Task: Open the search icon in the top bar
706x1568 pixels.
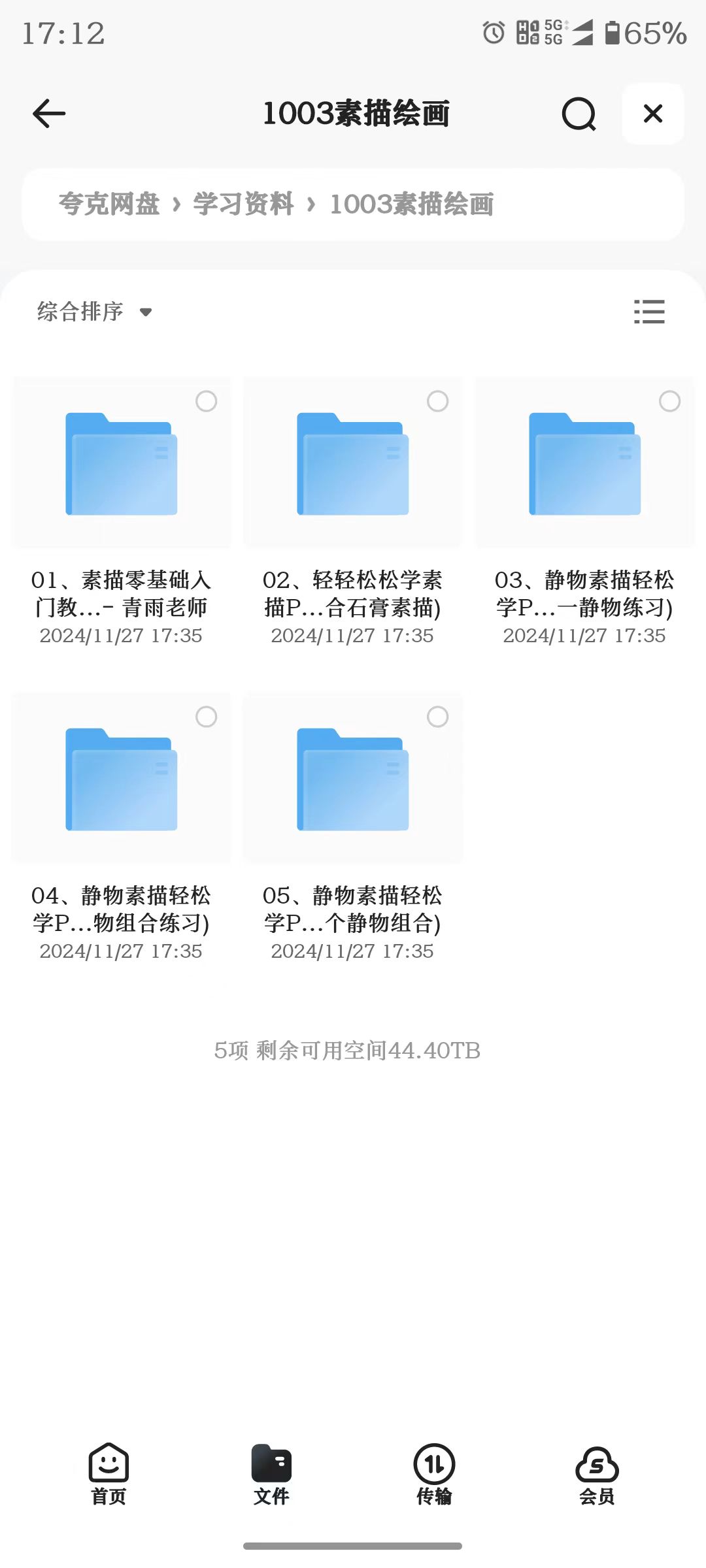Action: (x=579, y=114)
